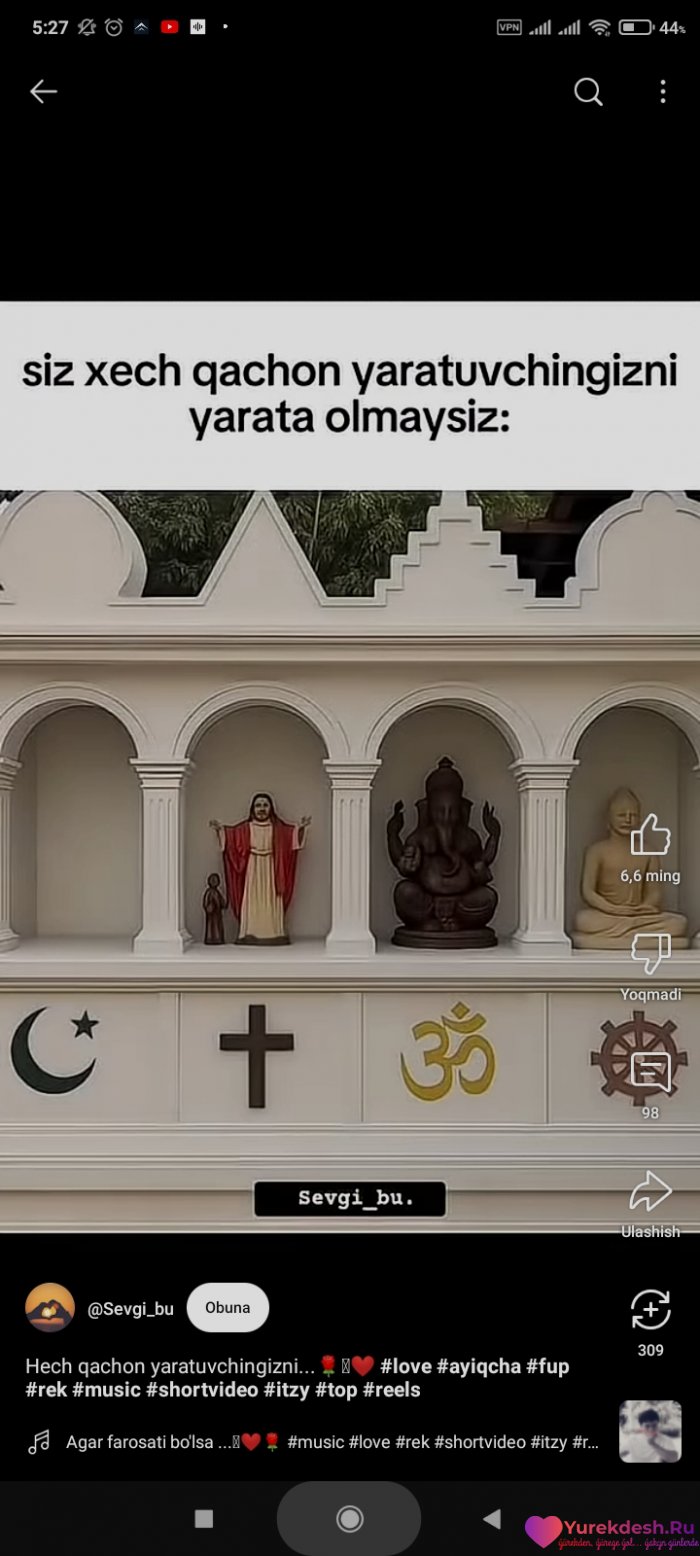Go back using the top arrow
Screen dimensions: 700x1556
43,92
